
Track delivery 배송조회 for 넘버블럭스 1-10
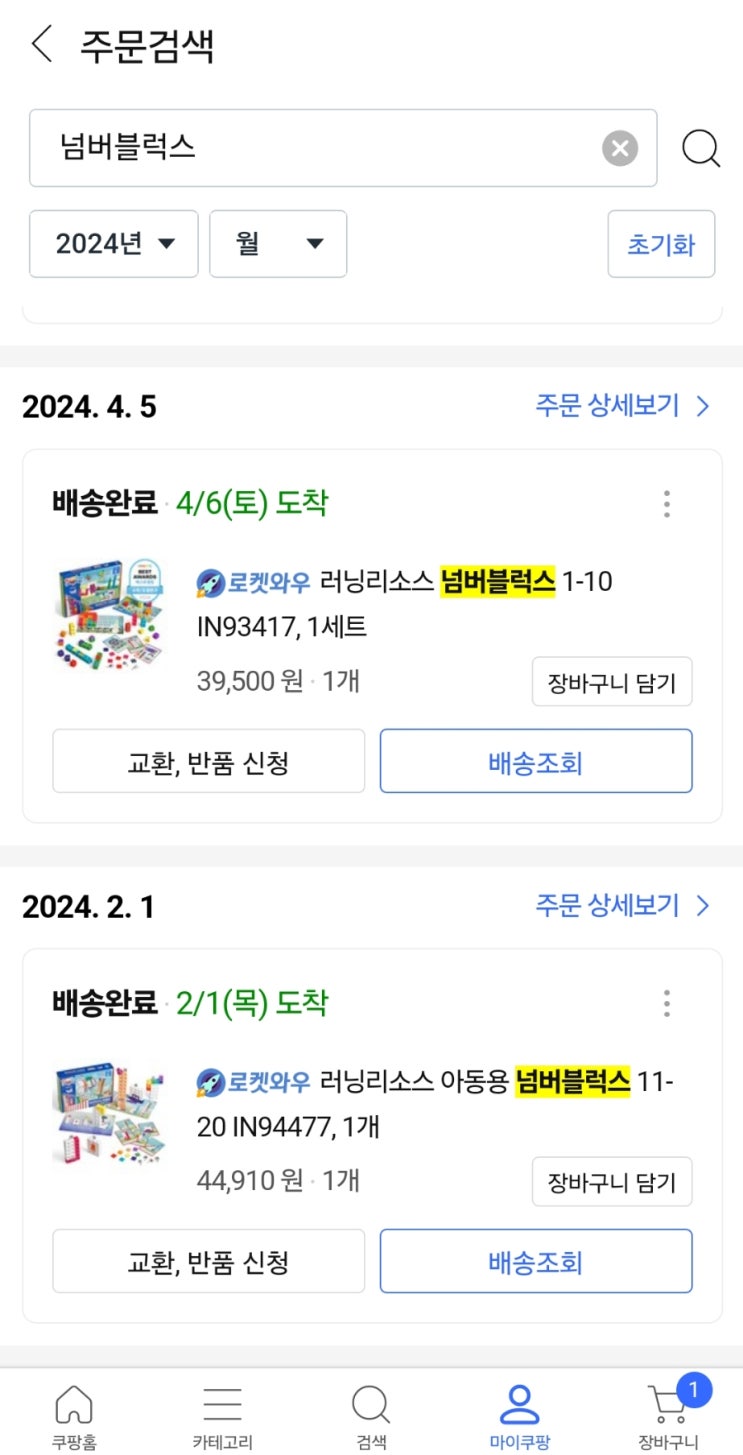click(x=535, y=761)
